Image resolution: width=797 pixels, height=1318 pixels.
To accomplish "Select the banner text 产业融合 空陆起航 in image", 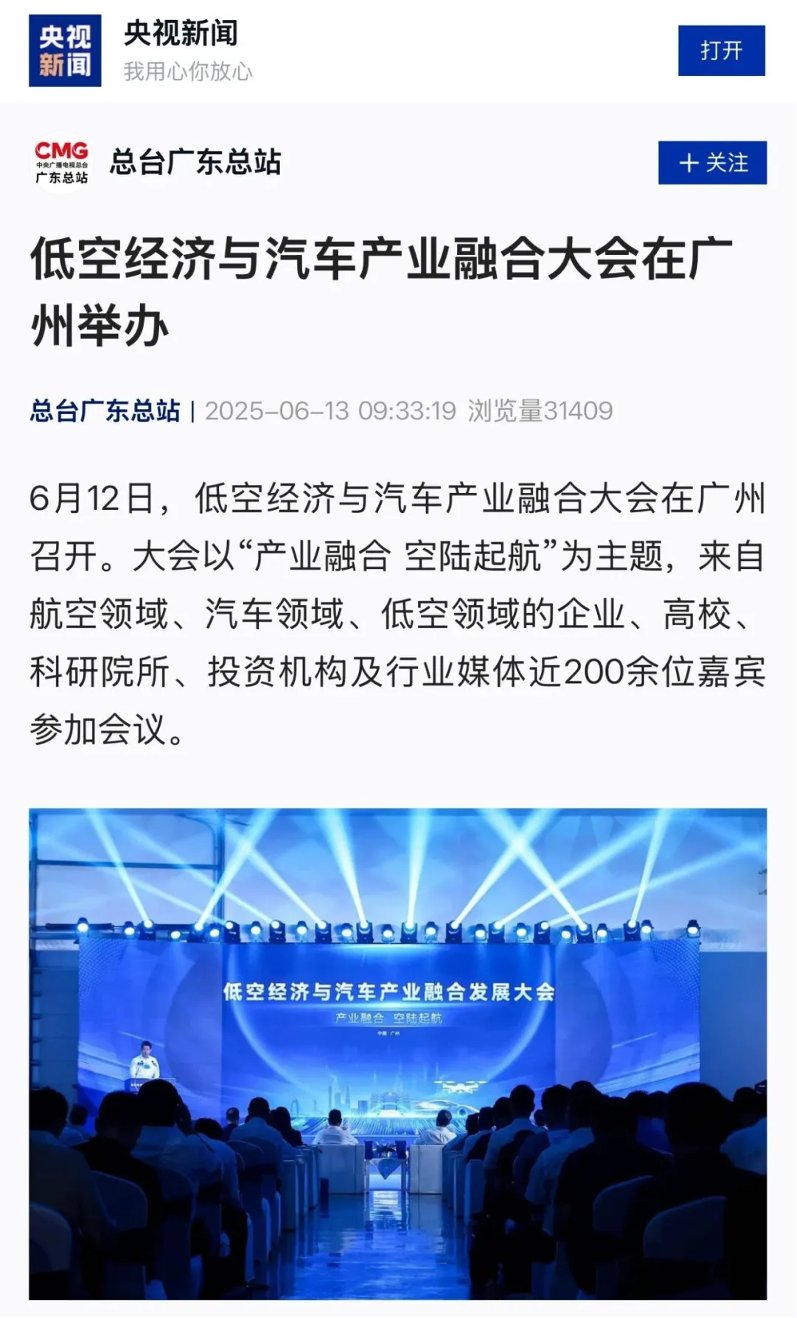I will tap(393, 1017).
